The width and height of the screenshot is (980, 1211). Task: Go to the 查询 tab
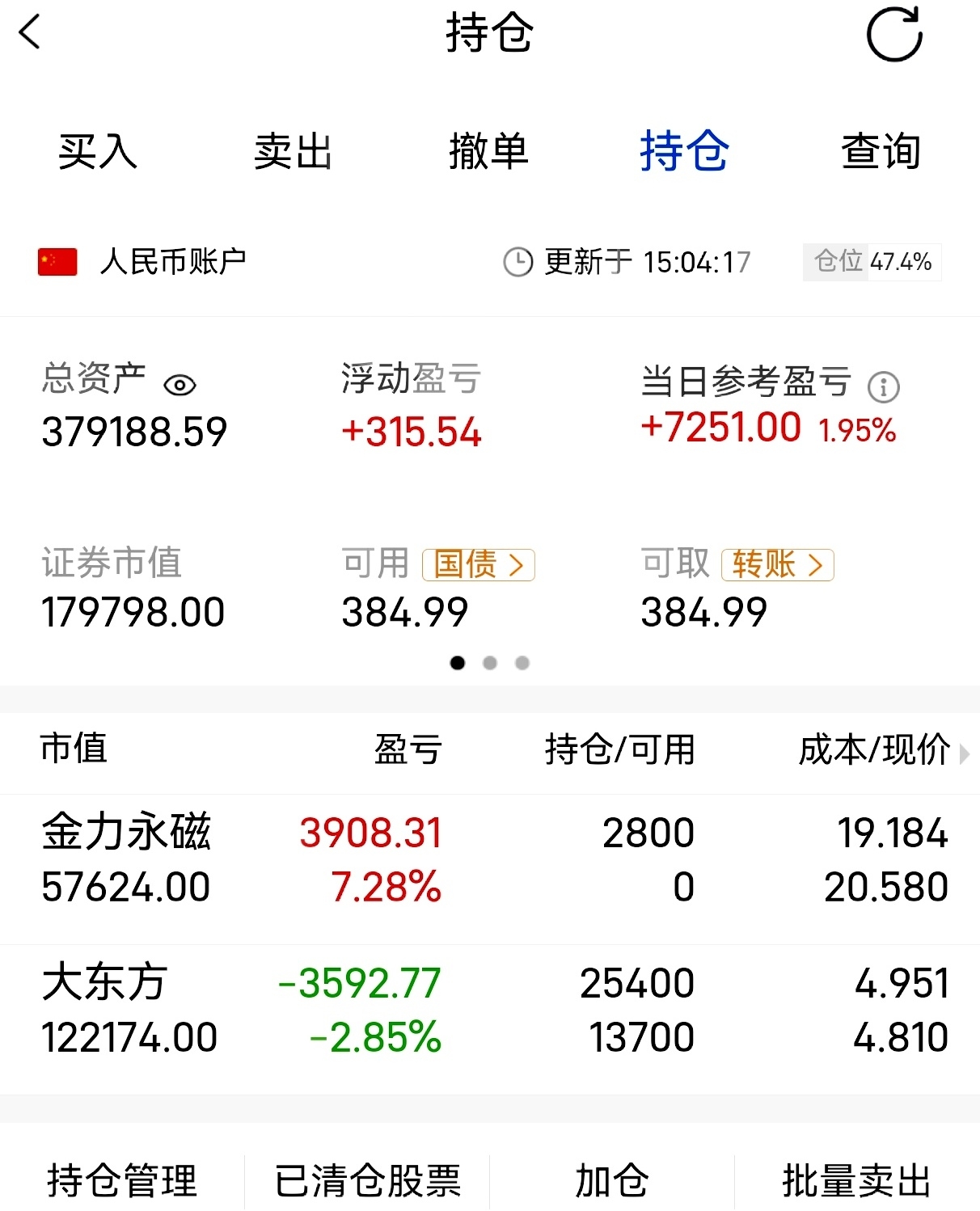click(x=881, y=151)
